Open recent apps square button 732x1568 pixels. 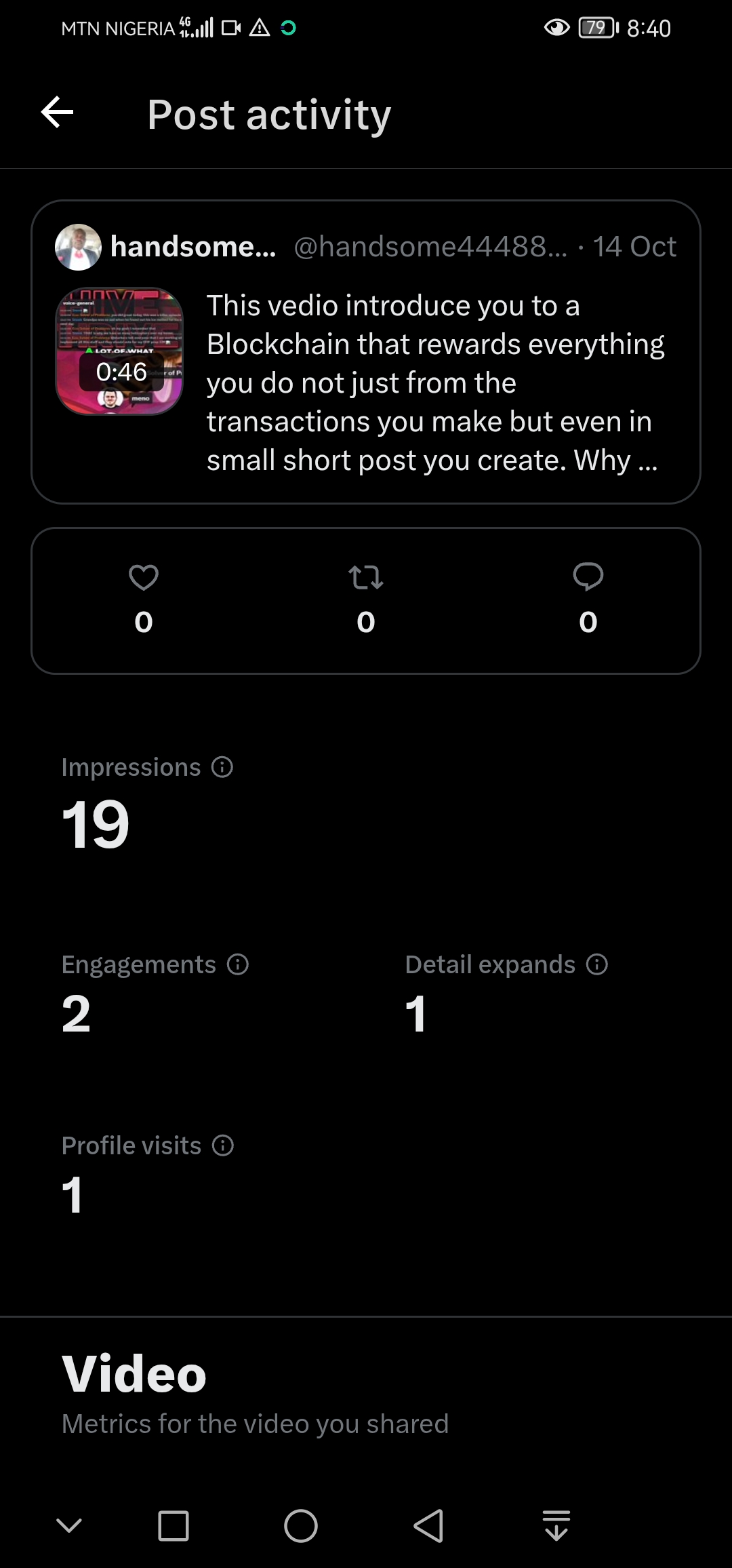(174, 1526)
